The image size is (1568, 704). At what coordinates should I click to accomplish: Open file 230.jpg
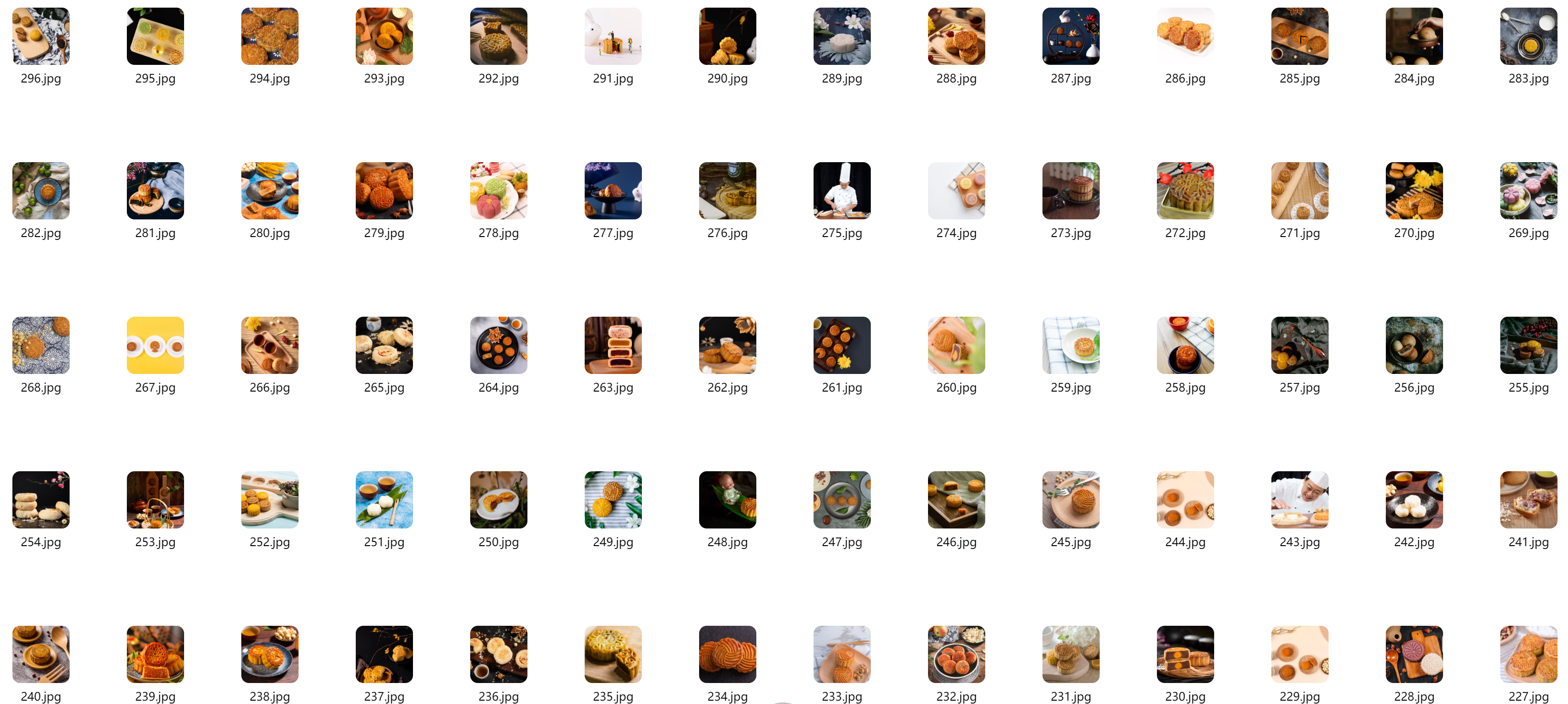[x=1185, y=654]
